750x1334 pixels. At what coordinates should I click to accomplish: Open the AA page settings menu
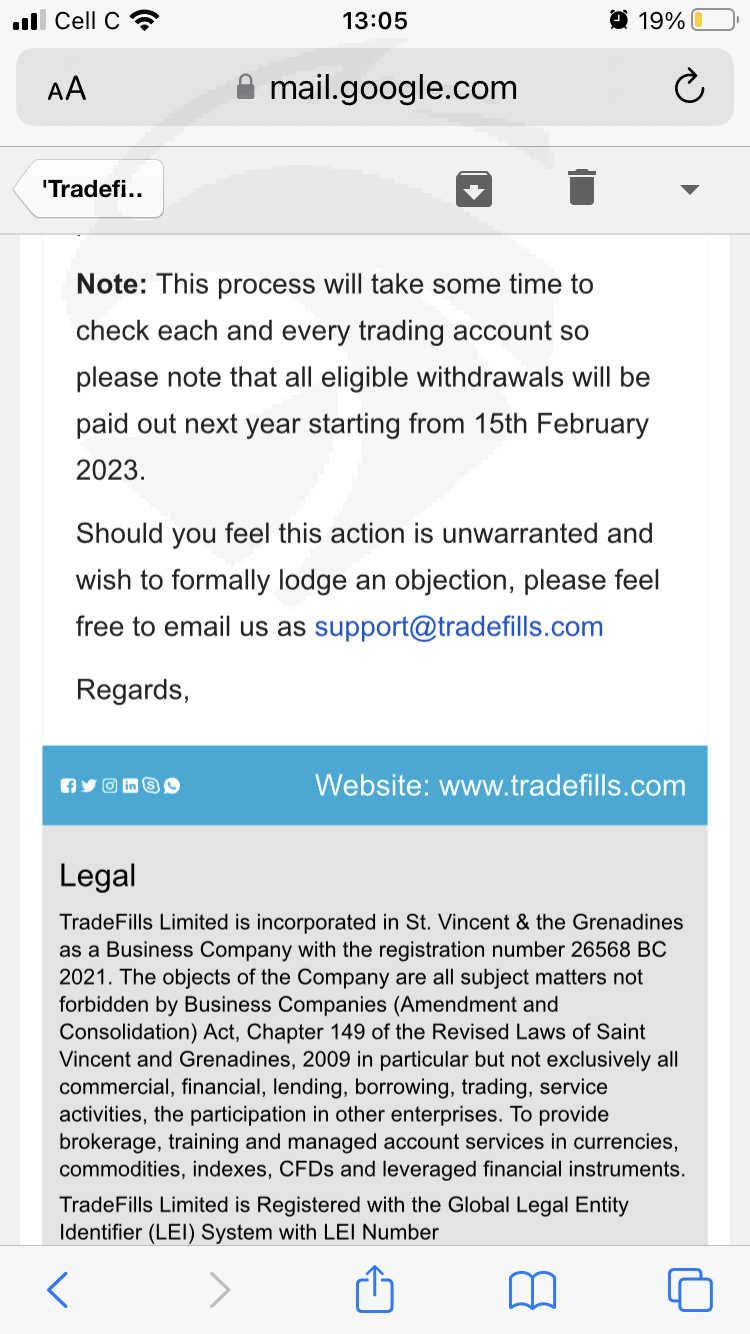coord(67,89)
